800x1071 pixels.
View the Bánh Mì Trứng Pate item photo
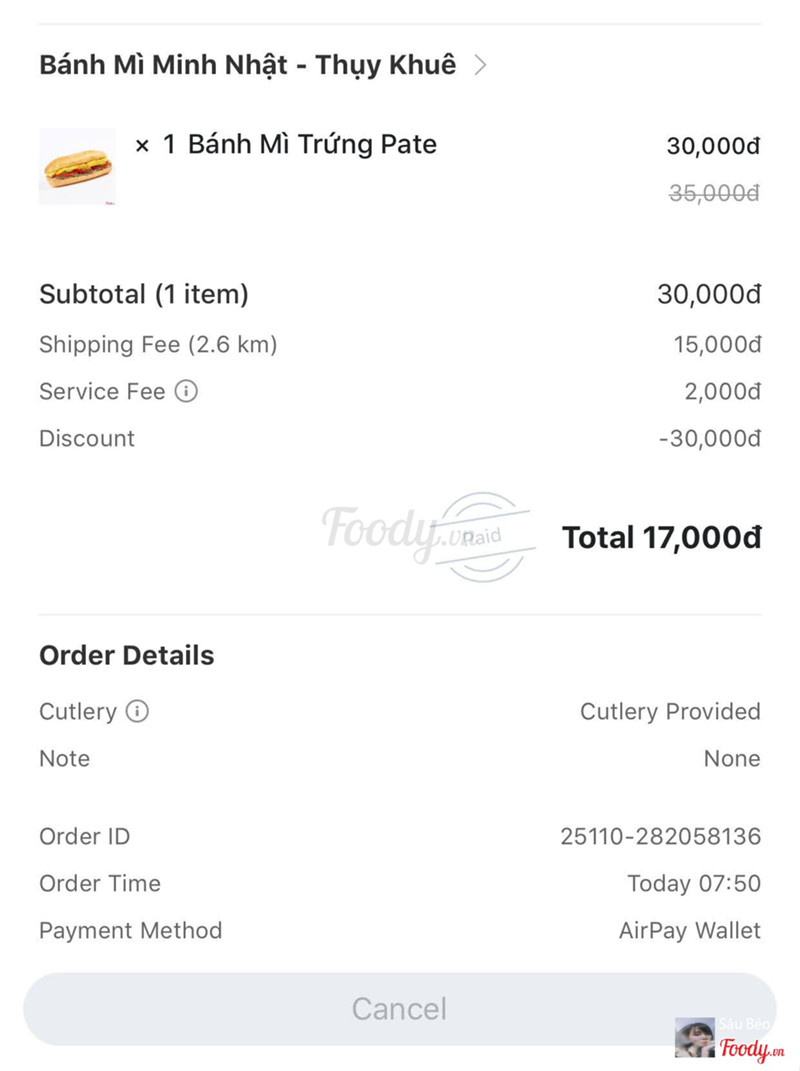[77, 166]
